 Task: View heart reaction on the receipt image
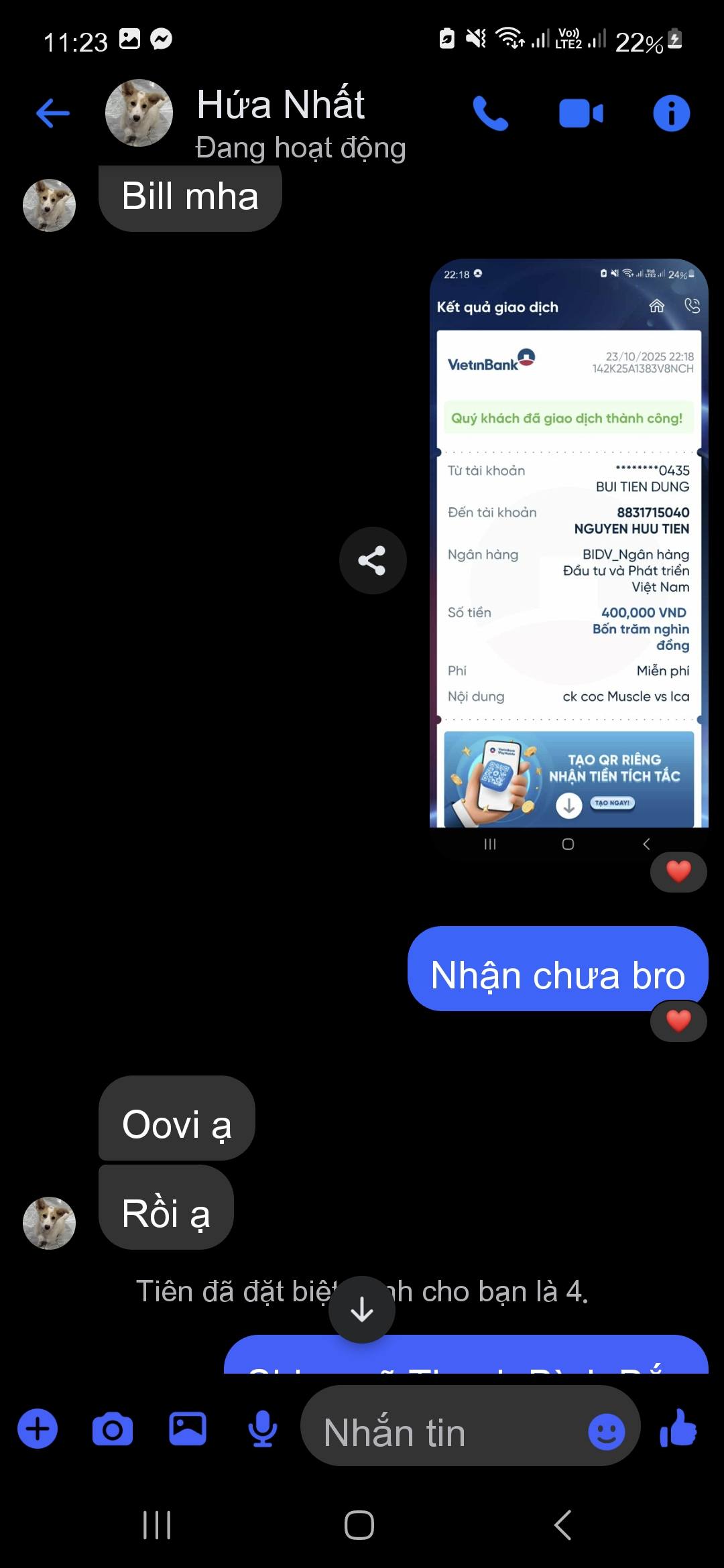tap(678, 872)
